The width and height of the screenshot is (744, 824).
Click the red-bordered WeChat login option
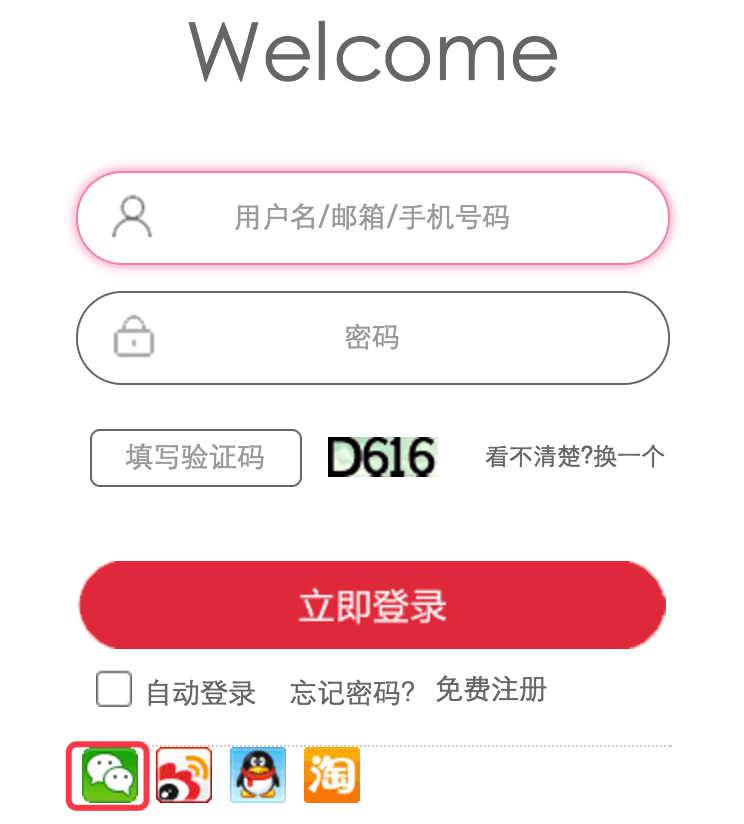107,775
